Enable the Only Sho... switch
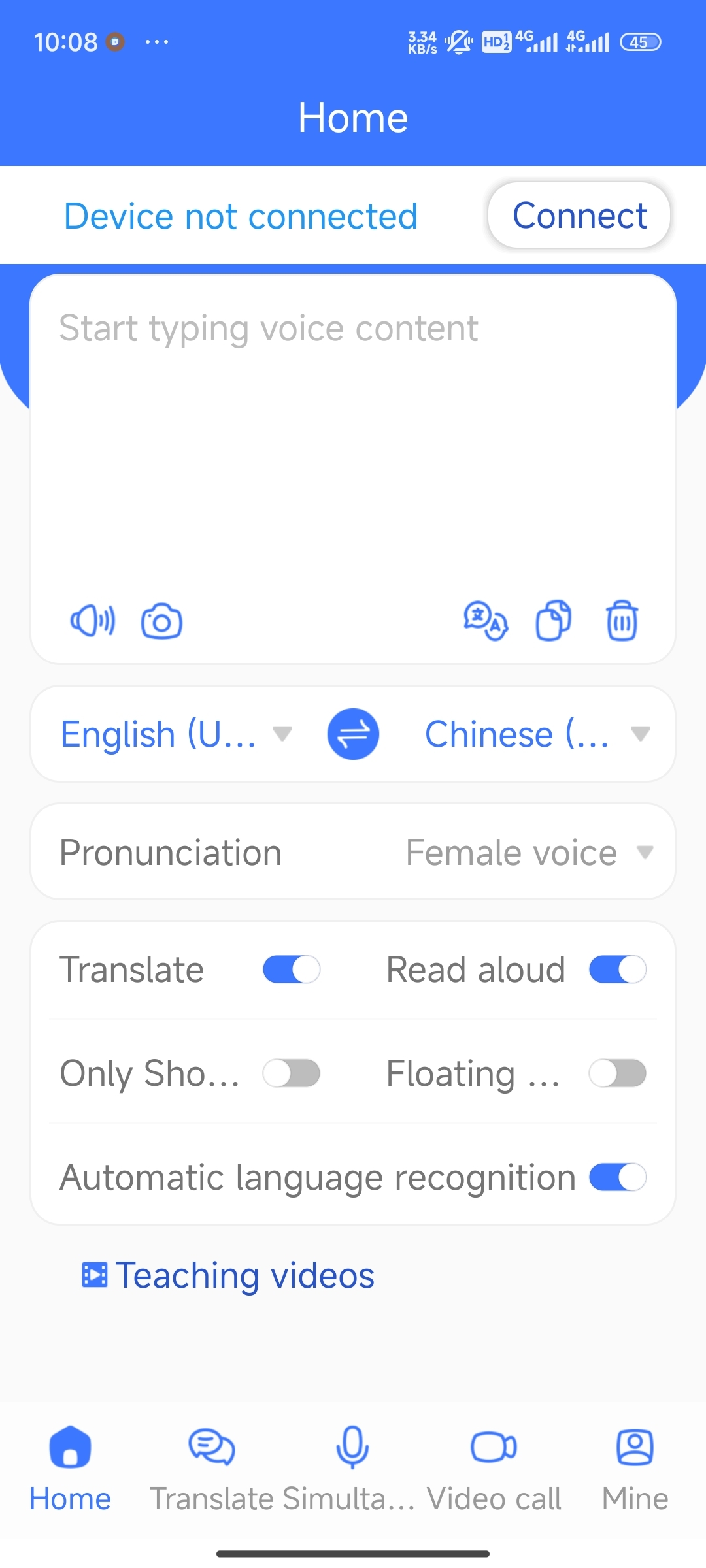This screenshot has width=706, height=1568. pos(292,1073)
